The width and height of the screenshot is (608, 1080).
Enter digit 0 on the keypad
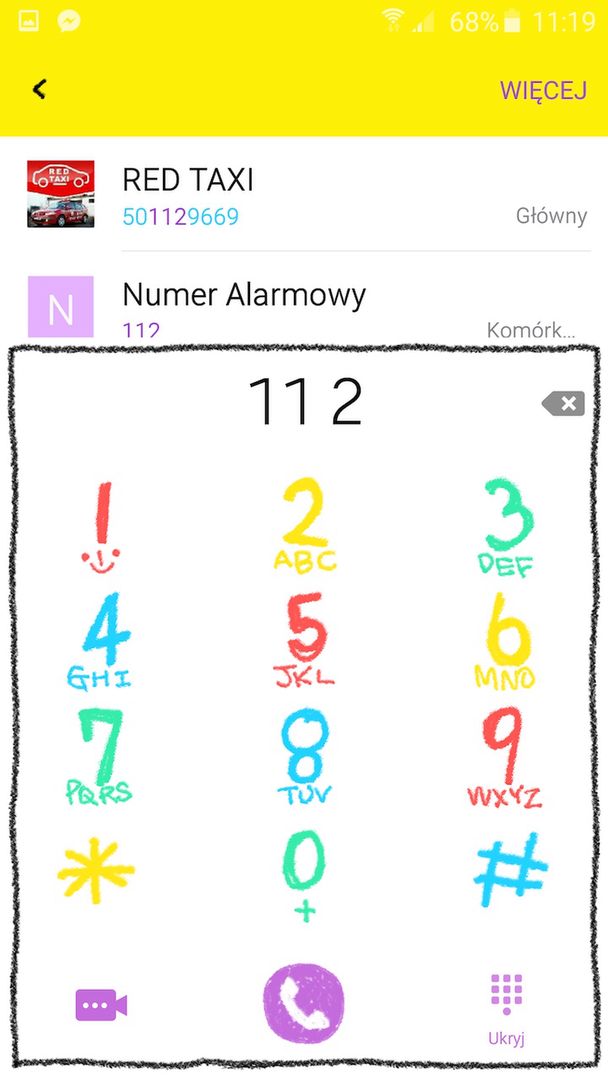(305, 872)
